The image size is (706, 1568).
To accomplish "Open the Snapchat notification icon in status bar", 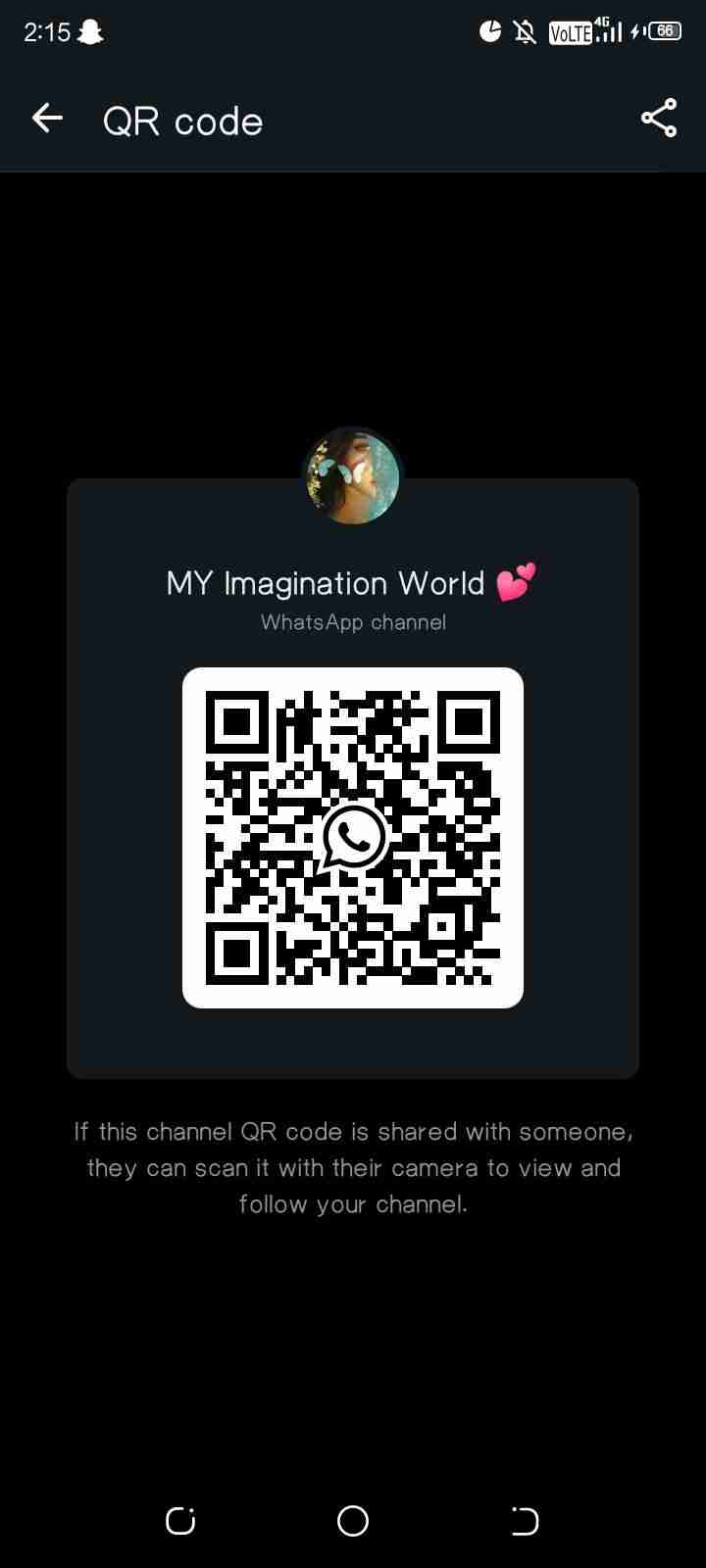I will click(88, 30).
